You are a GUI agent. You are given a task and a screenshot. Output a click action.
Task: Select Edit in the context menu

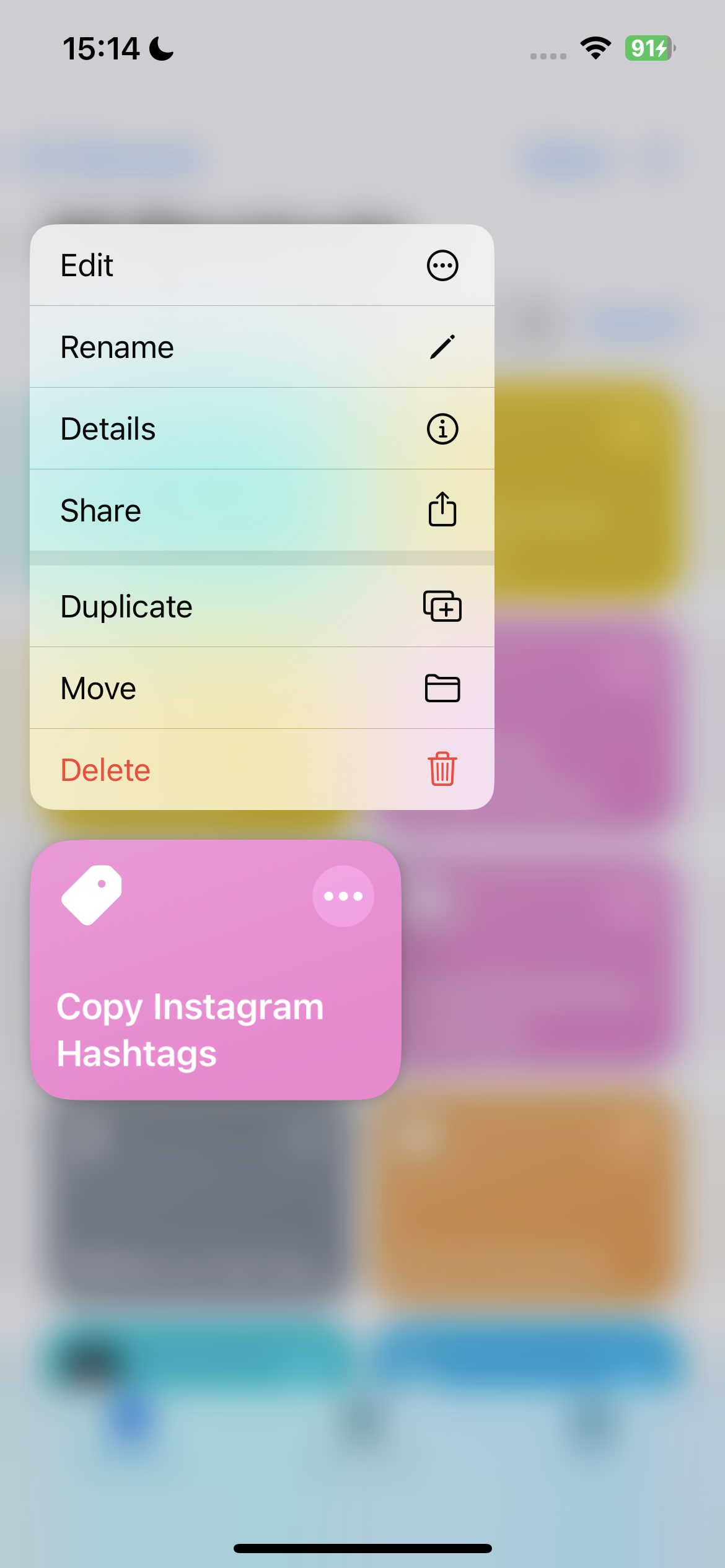261,266
